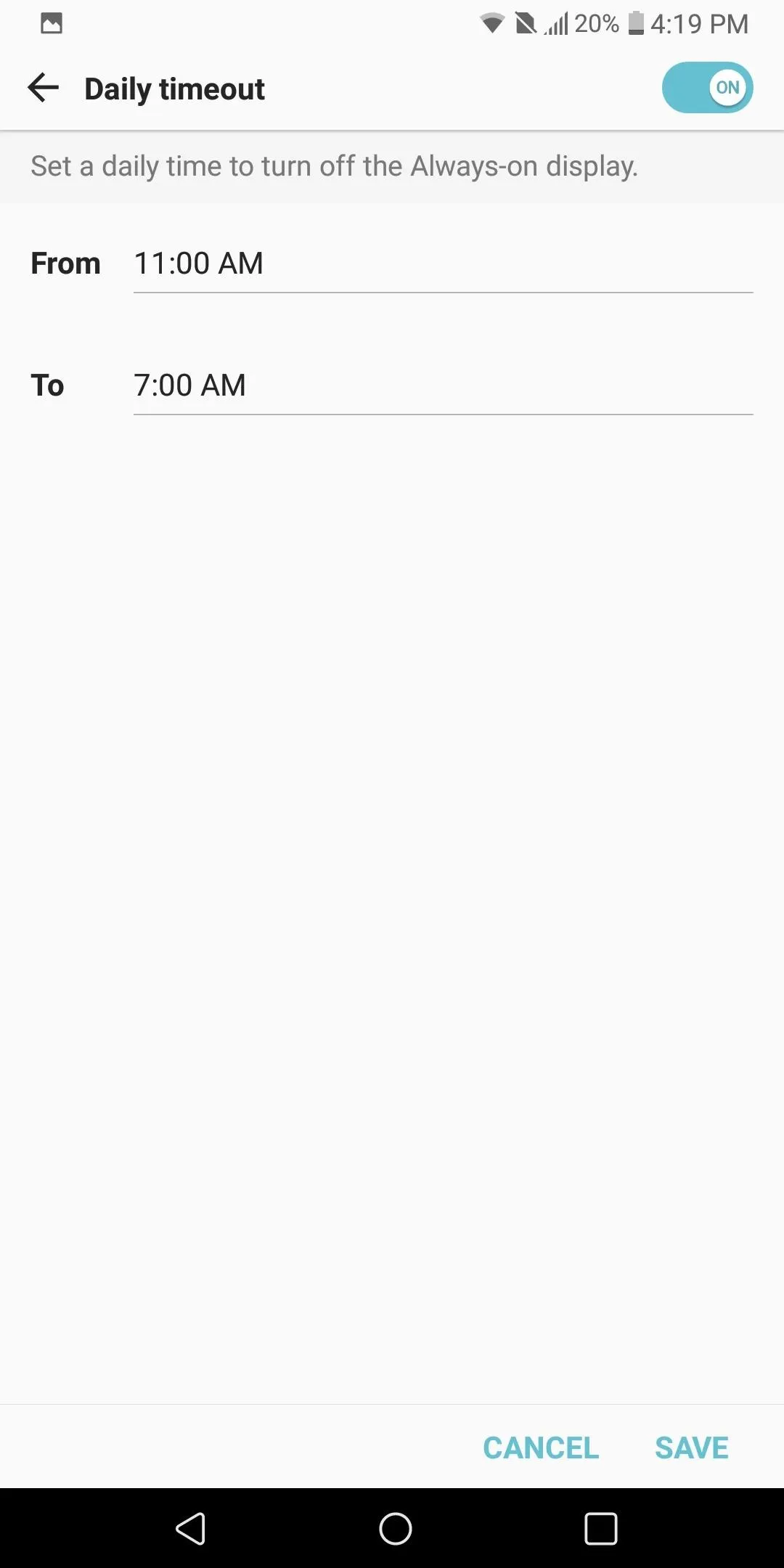This screenshot has width=784, height=1568.
Task: Cancel the timeout changes
Action: tap(541, 1447)
